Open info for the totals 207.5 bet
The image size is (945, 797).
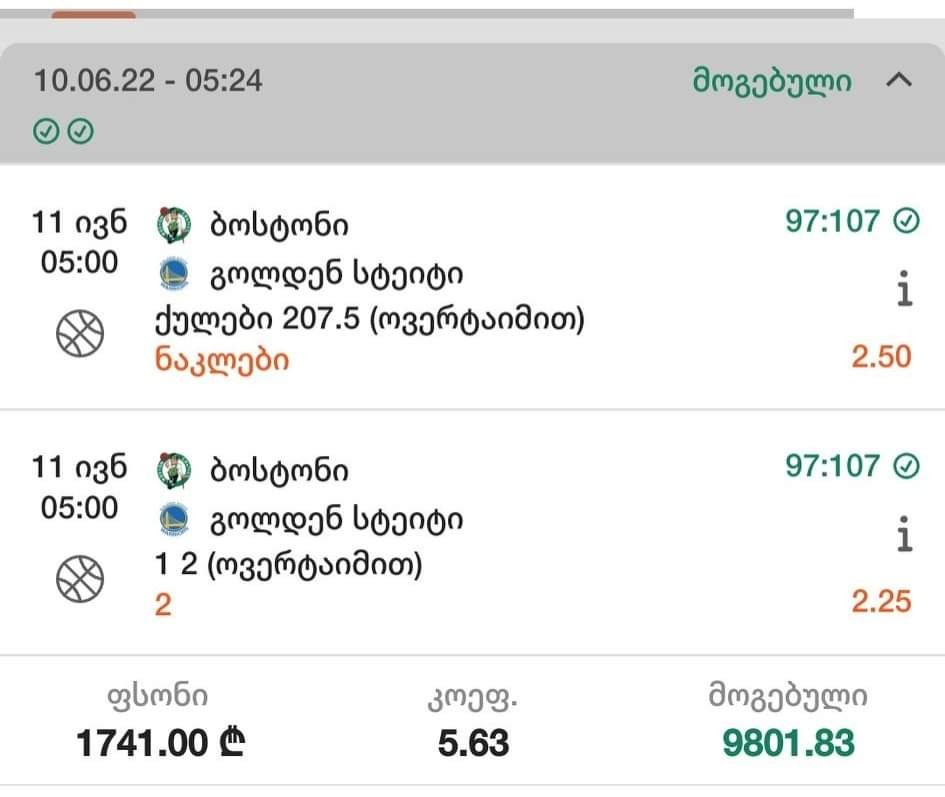[904, 290]
